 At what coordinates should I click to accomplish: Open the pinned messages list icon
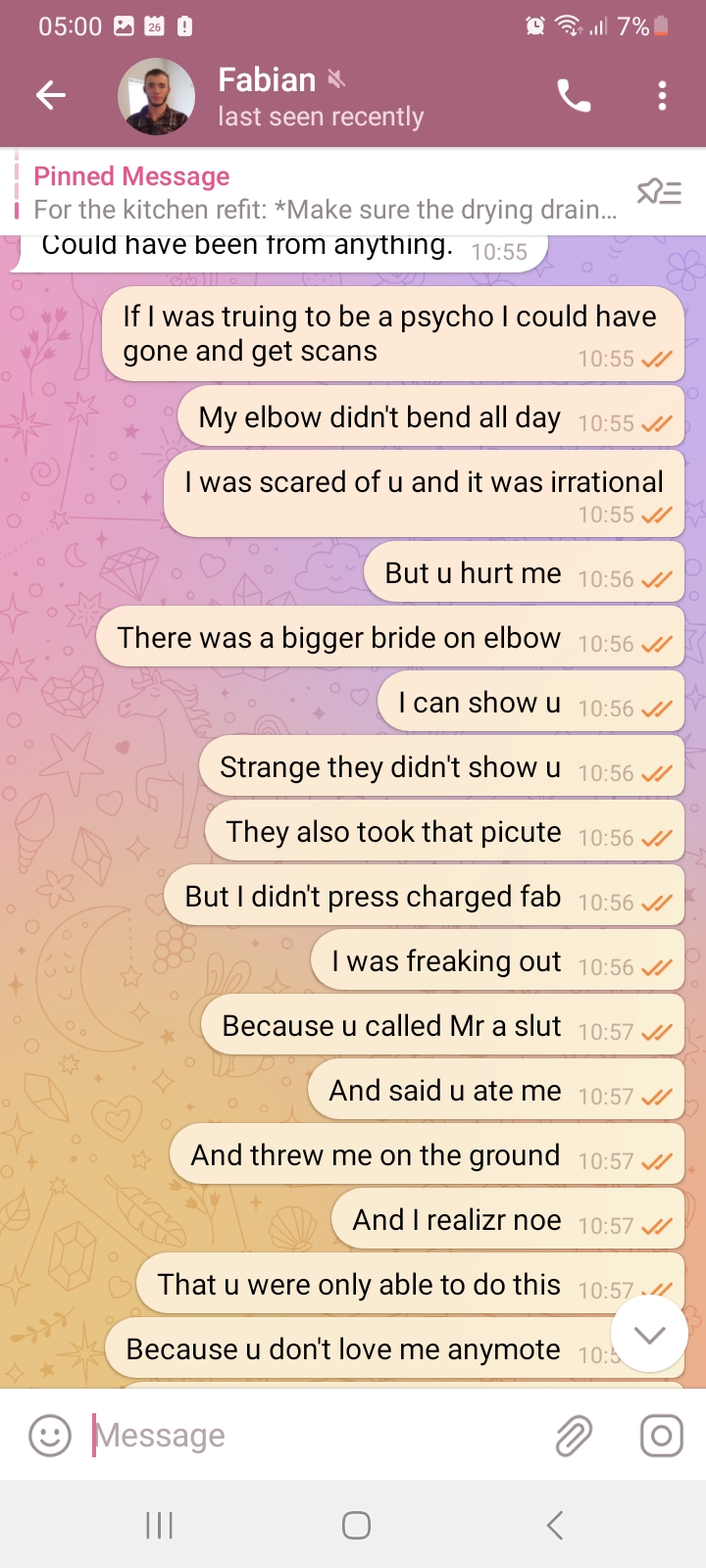click(659, 192)
